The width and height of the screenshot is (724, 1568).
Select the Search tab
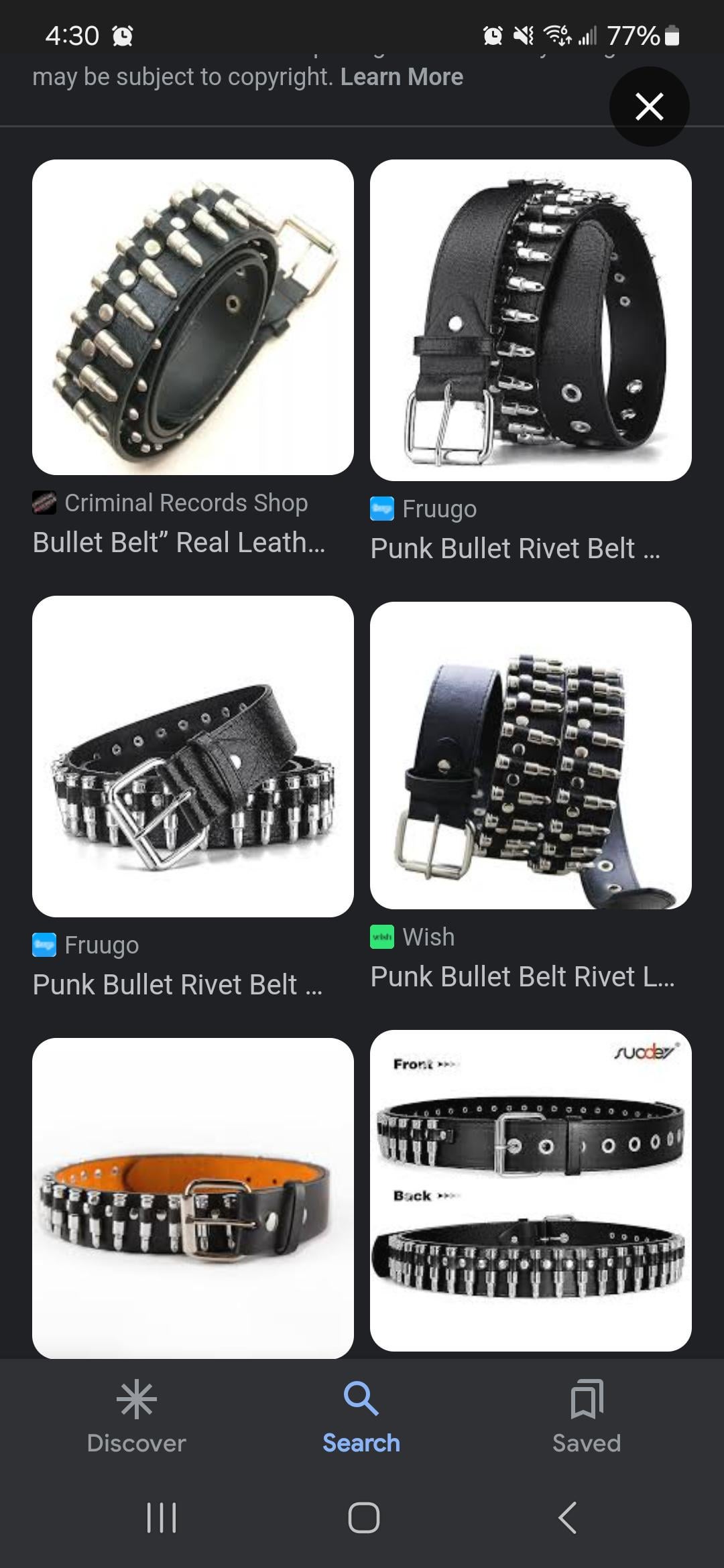361,1415
